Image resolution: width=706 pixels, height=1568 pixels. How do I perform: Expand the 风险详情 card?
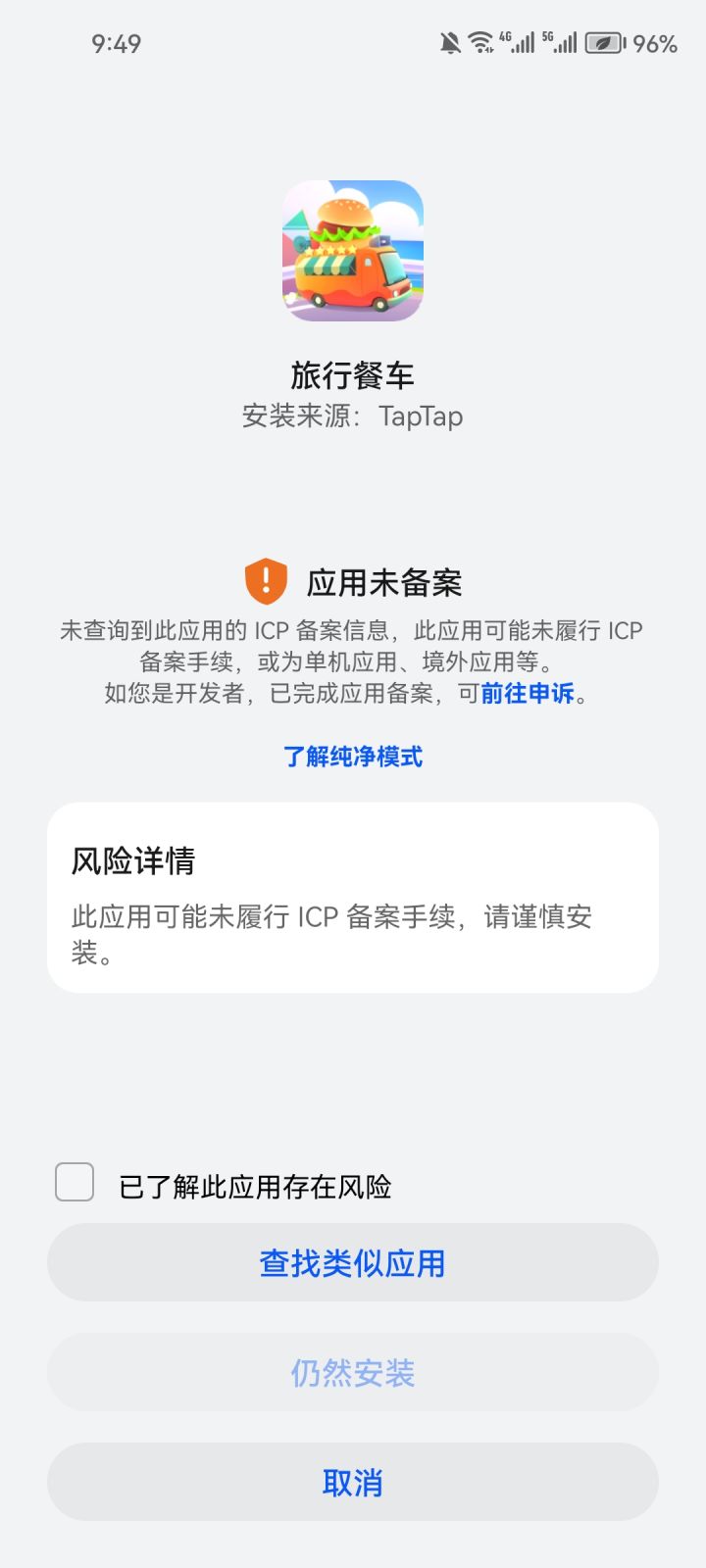click(x=353, y=897)
